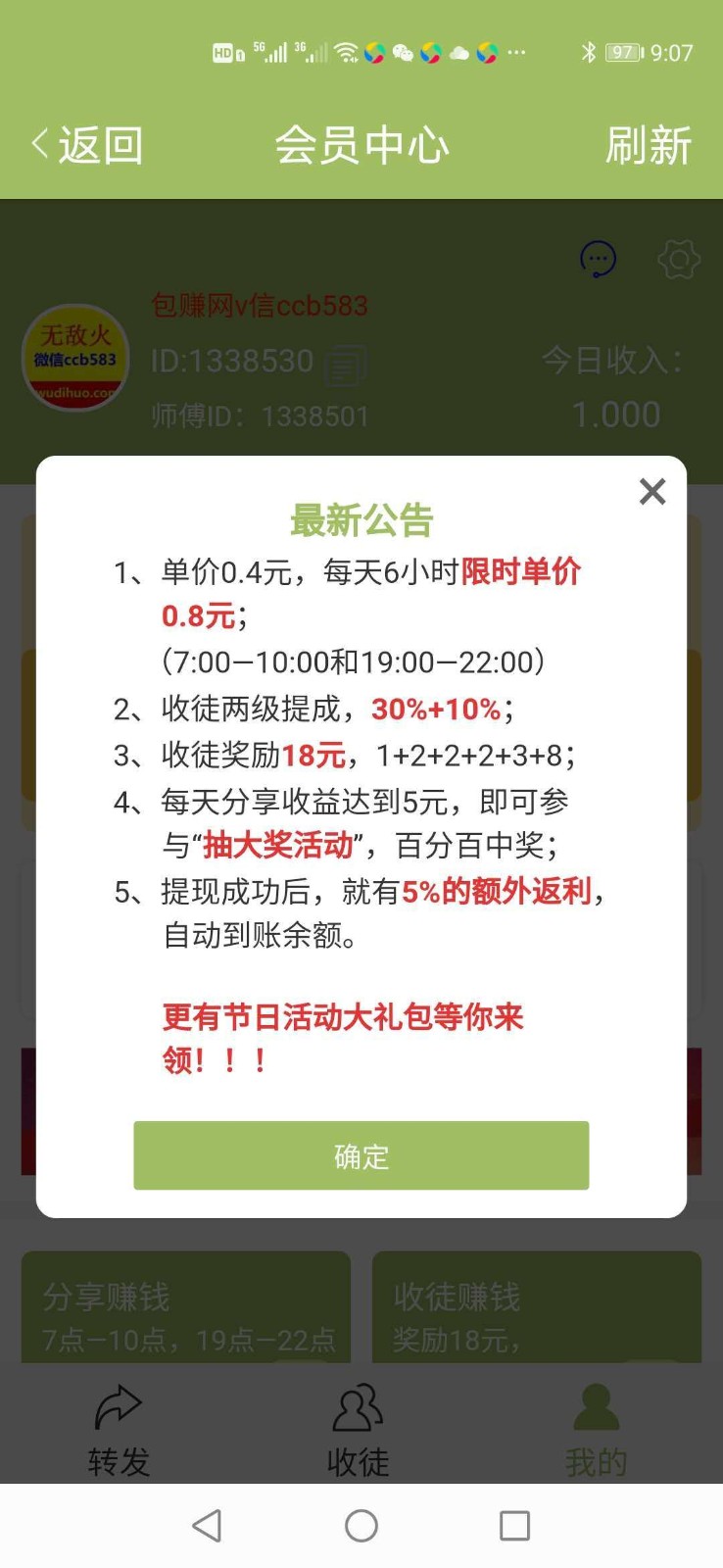The width and height of the screenshot is (723, 1568).
Task: Open recent apps from the navigation bar
Action: [514, 1526]
